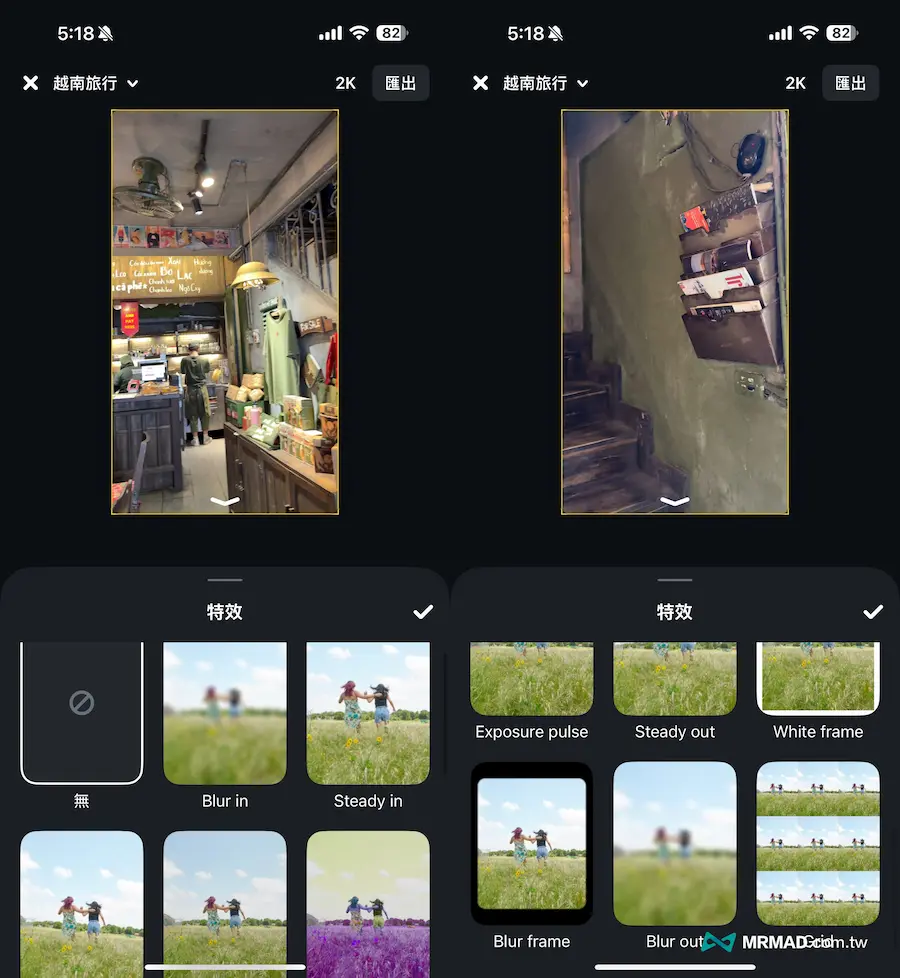Select the 無 (none) effect tile
This screenshot has height=978, width=900.
pyautogui.click(x=82, y=712)
